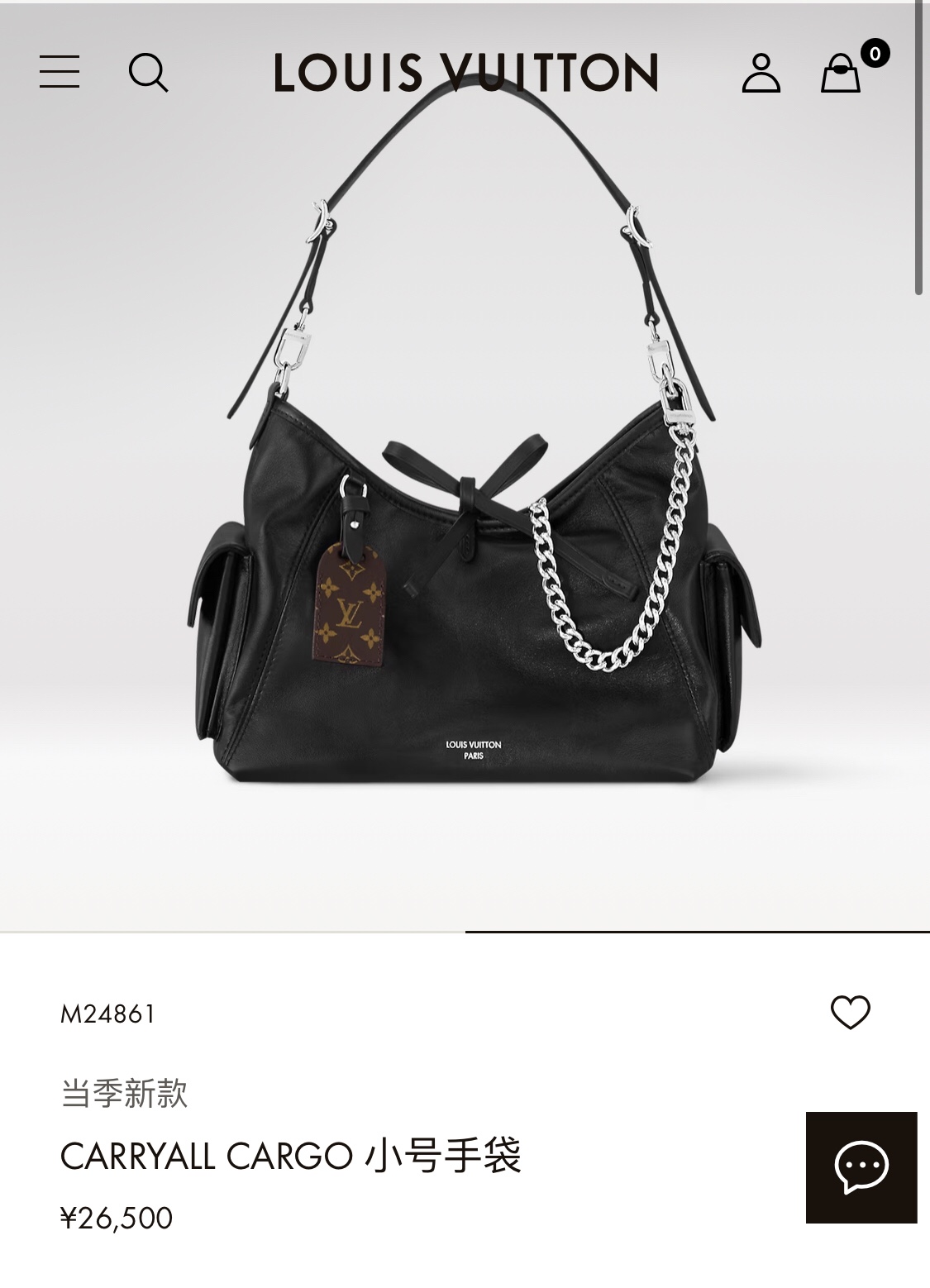The image size is (930, 1288).
Task: Tap the Louis Vuitton home logo
Action: tap(465, 73)
